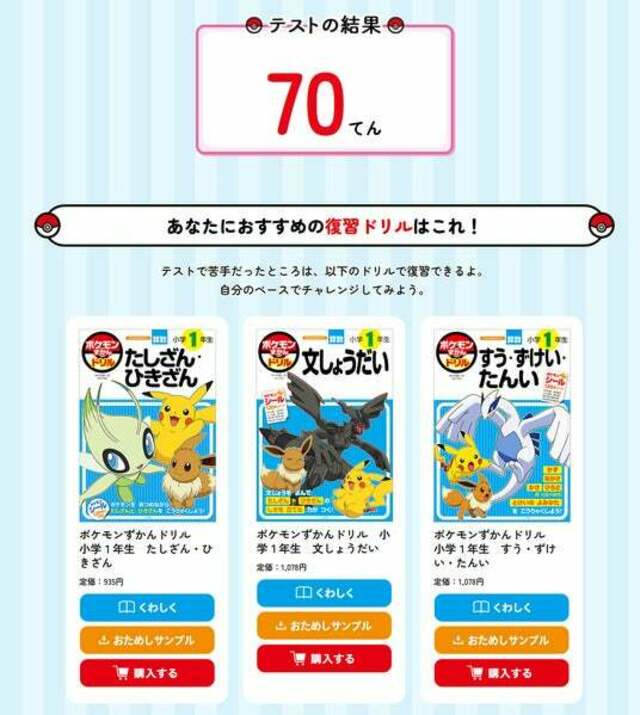Open おためしサンプル for すう・ずけい・たんい drill
The height and width of the screenshot is (715, 640).
click(x=501, y=640)
